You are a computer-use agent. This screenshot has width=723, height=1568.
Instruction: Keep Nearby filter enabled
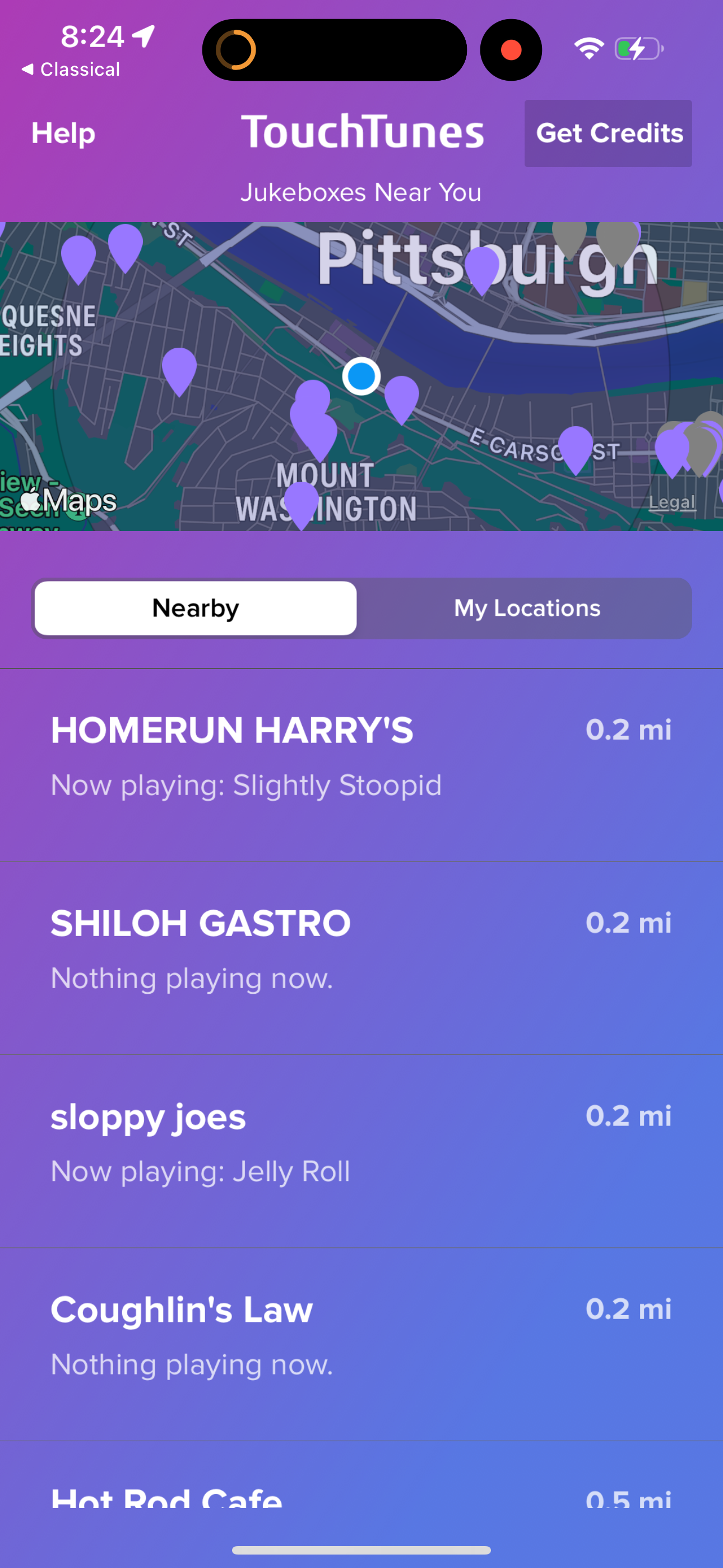(x=194, y=607)
